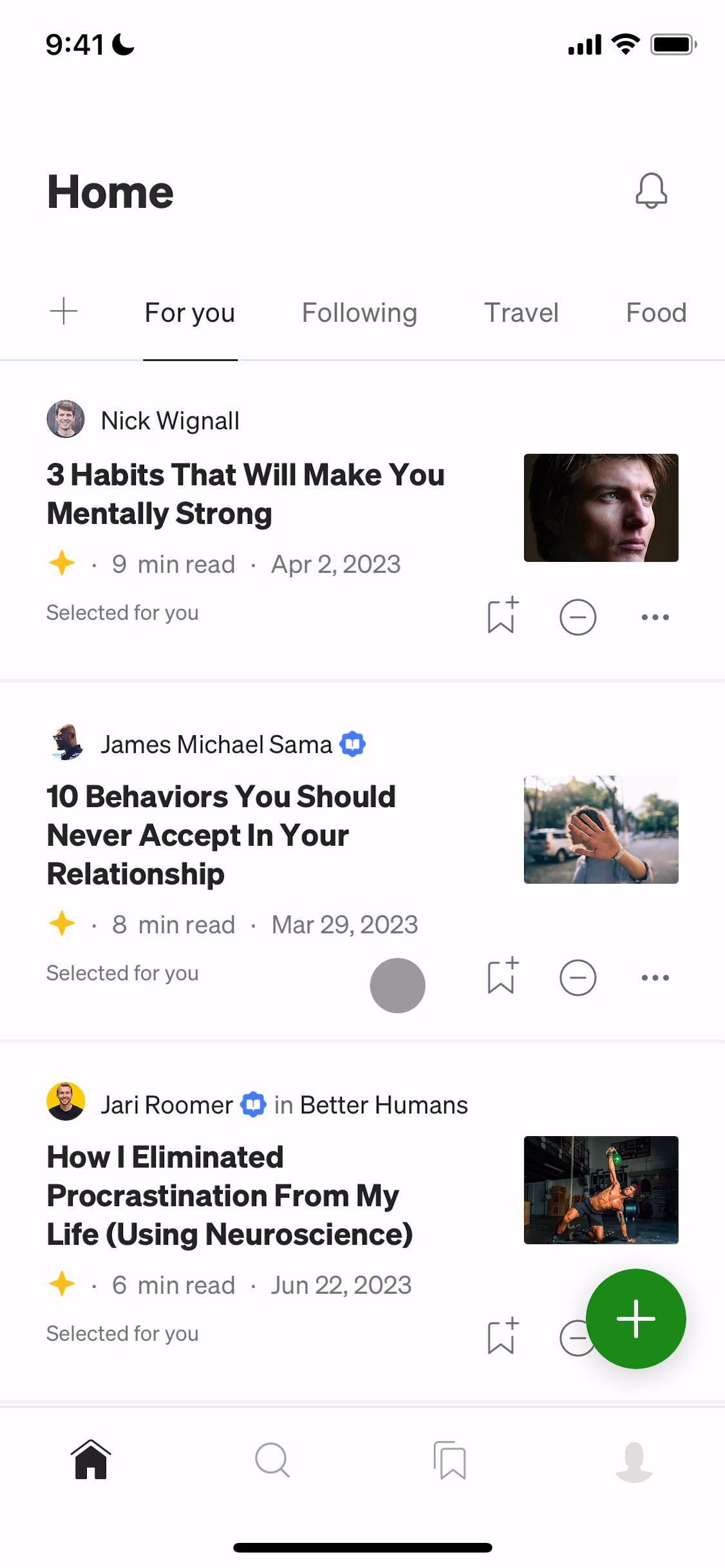725x1568 pixels.
Task: Select the Travel tab
Action: click(x=521, y=313)
